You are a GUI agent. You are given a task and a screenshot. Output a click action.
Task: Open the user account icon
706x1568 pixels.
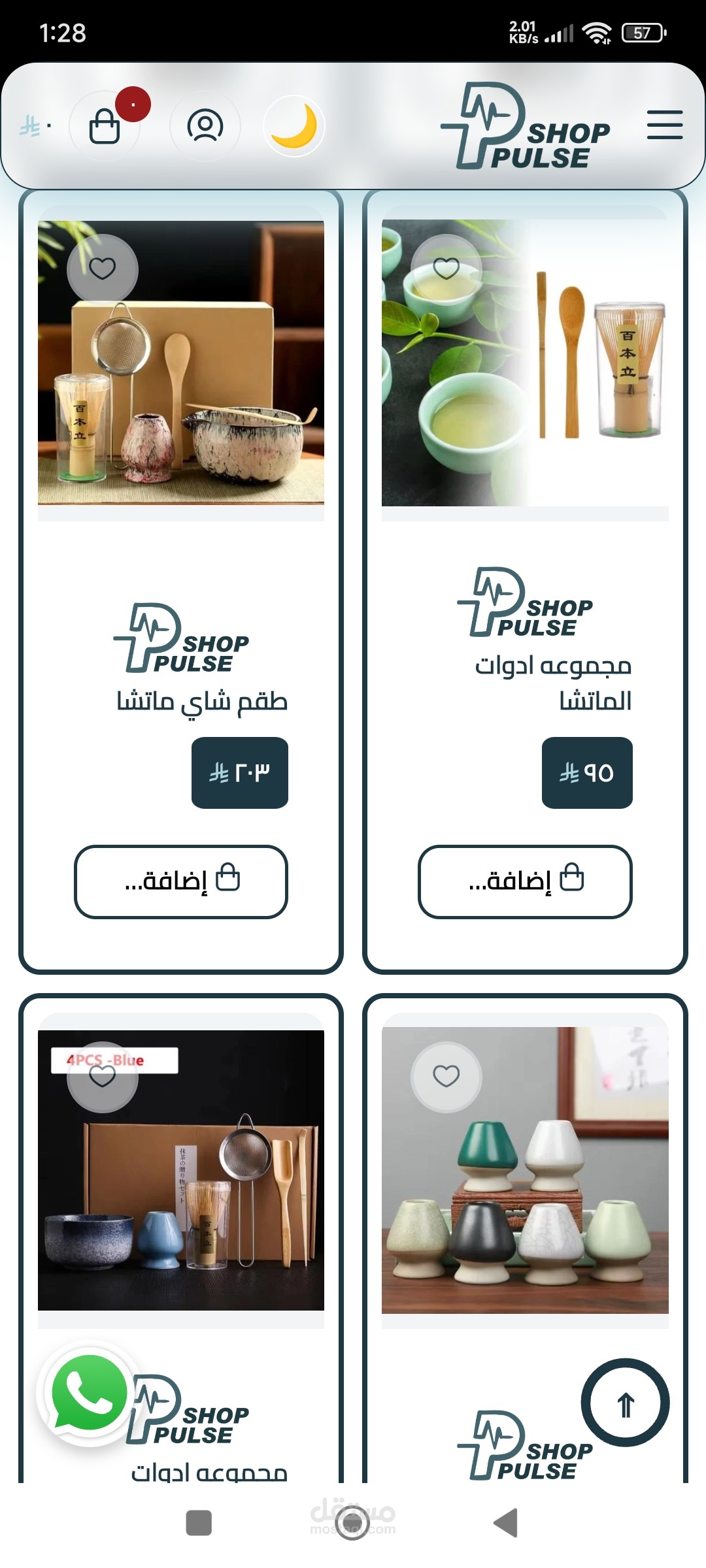(205, 125)
